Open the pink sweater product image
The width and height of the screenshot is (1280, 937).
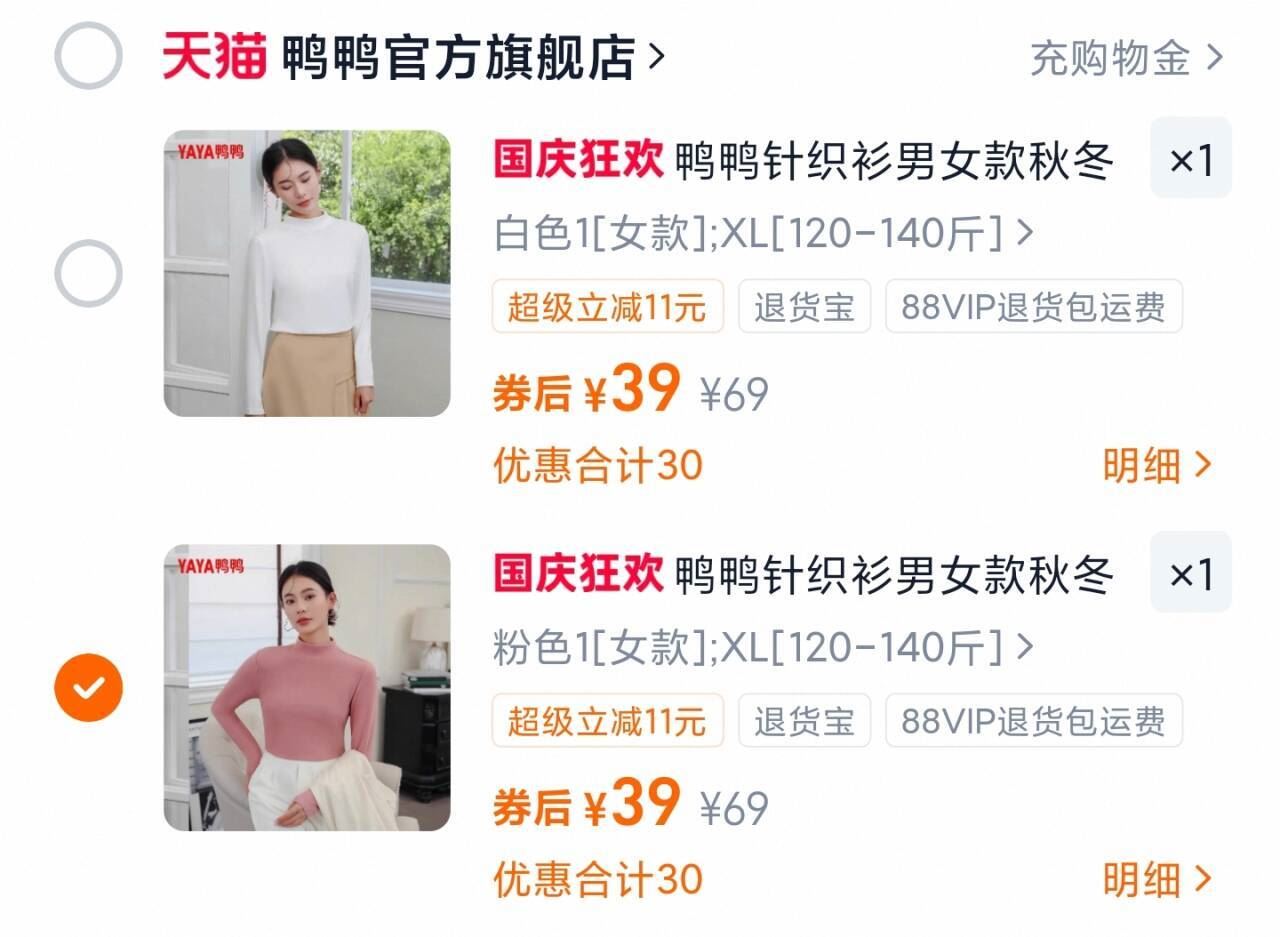307,687
